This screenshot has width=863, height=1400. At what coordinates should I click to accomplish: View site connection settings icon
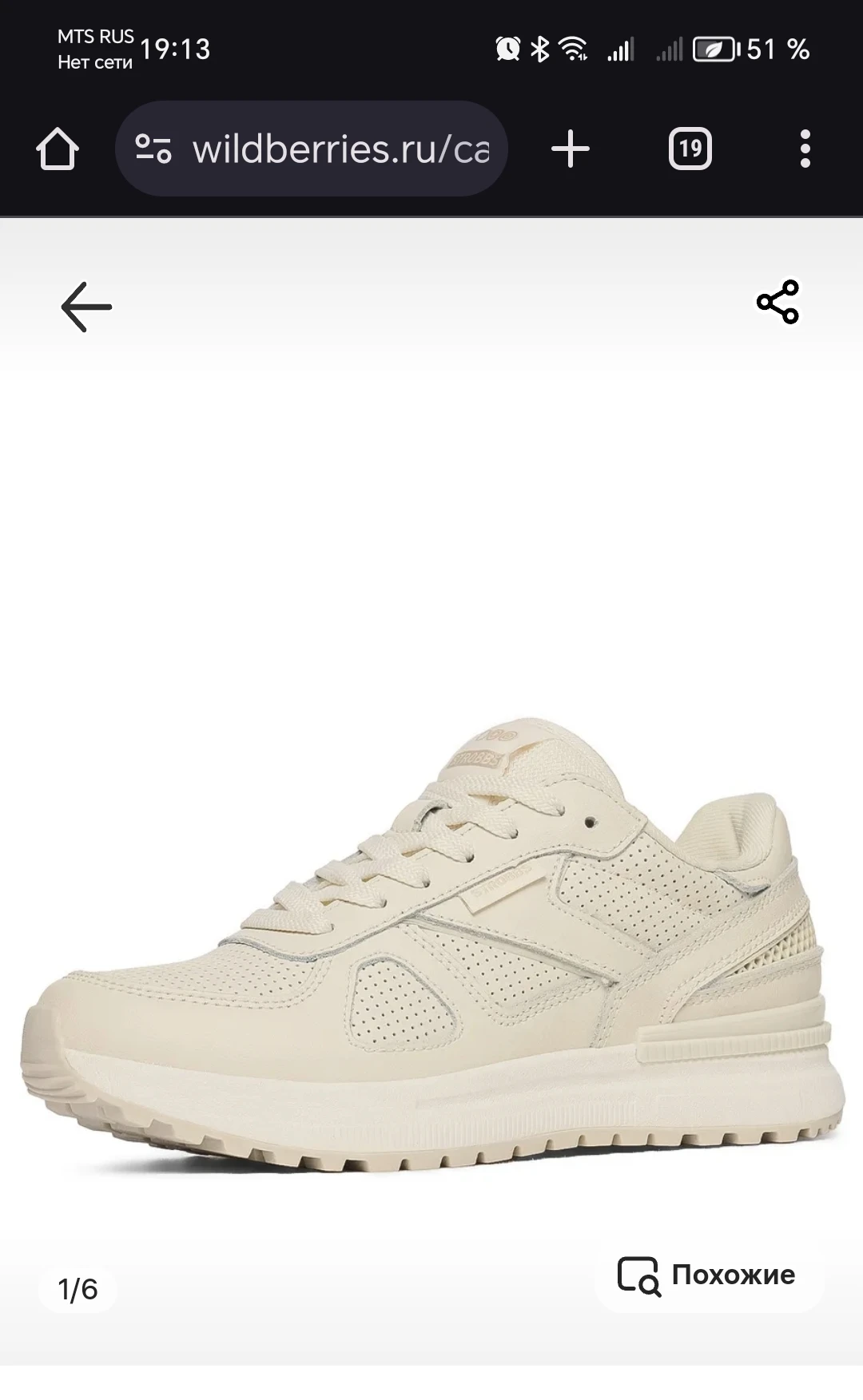[x=153, y=149]
